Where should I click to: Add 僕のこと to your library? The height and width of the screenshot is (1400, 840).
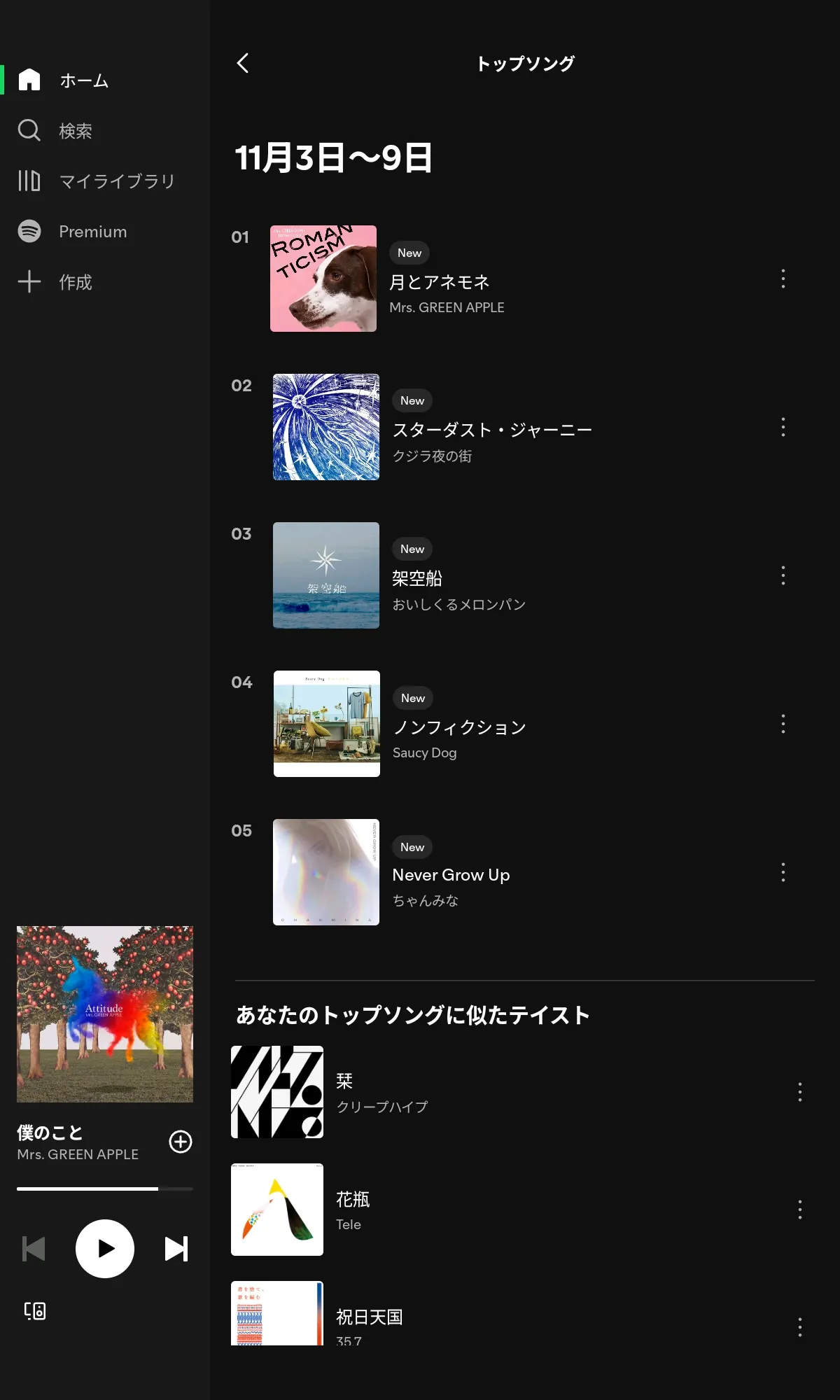[181, 1142]
